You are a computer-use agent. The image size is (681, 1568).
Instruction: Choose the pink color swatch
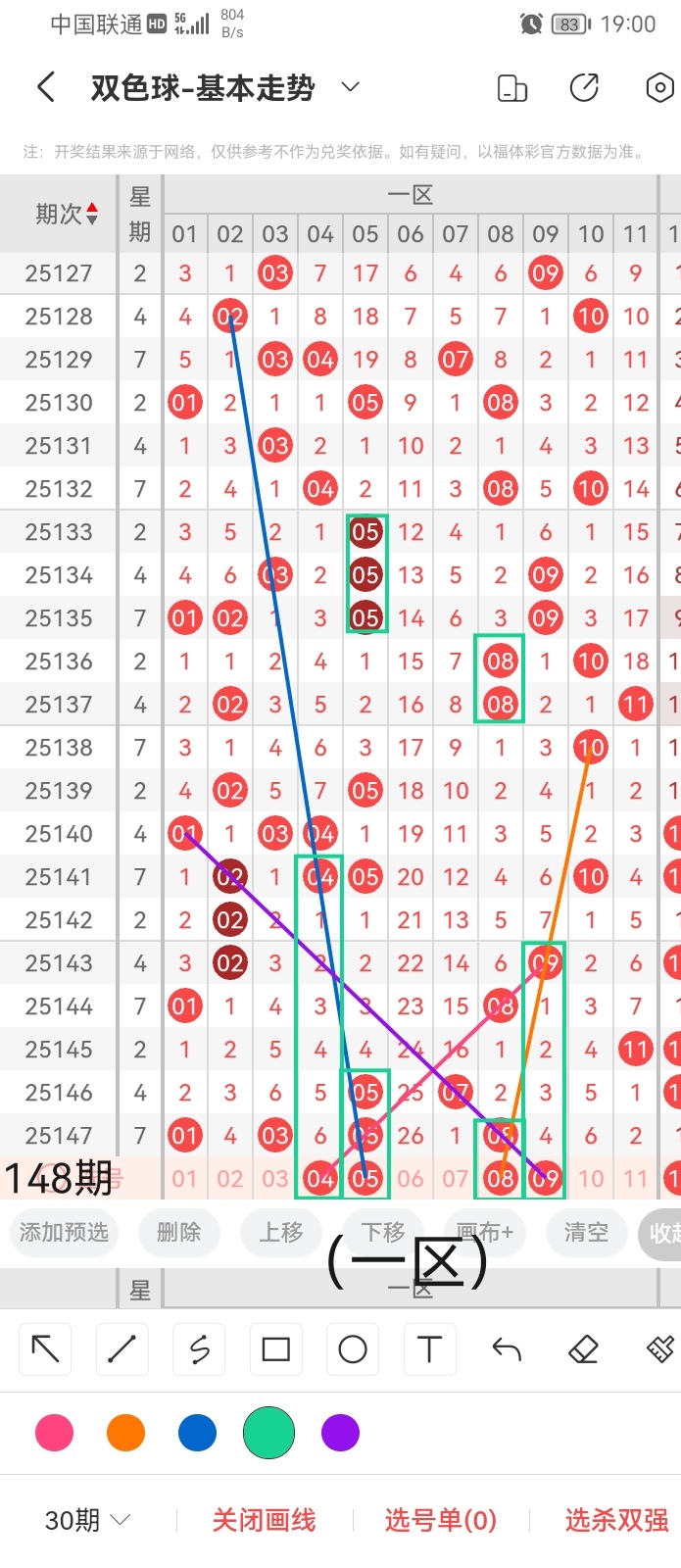pyautogui.click(x=54, y=1433)
